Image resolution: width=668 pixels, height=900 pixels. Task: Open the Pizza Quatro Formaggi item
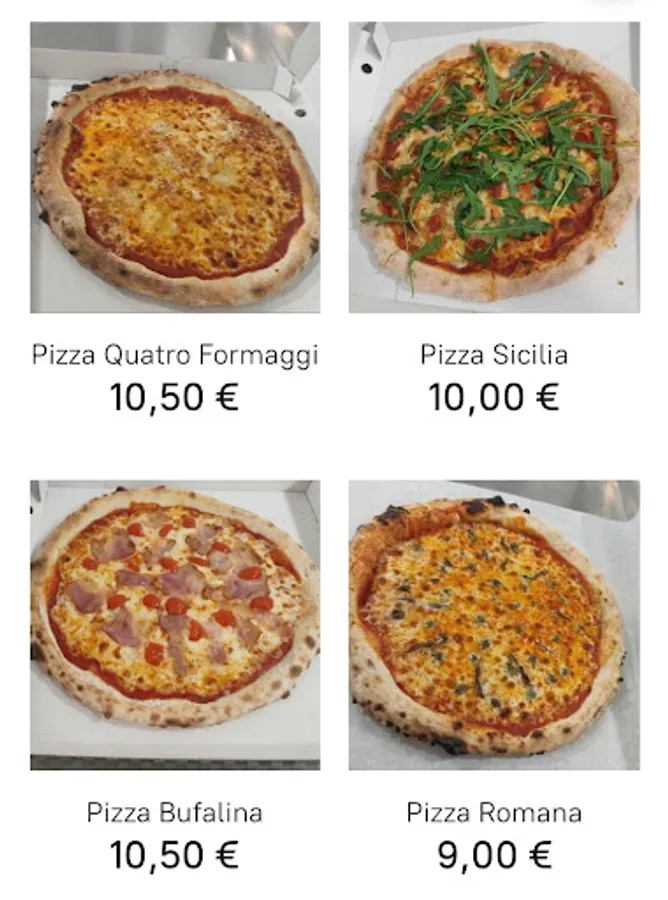coord(175,167)
